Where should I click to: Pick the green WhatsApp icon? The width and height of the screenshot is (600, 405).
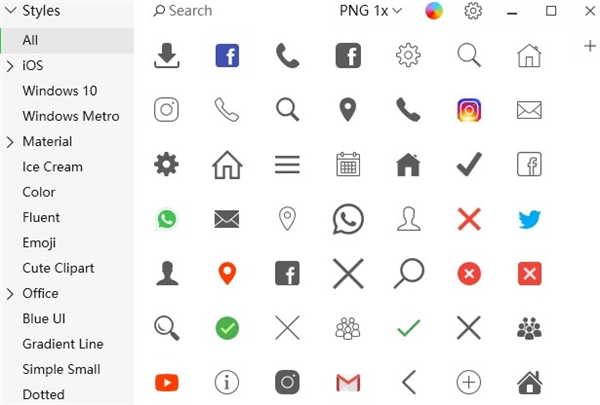click(167, 218)
